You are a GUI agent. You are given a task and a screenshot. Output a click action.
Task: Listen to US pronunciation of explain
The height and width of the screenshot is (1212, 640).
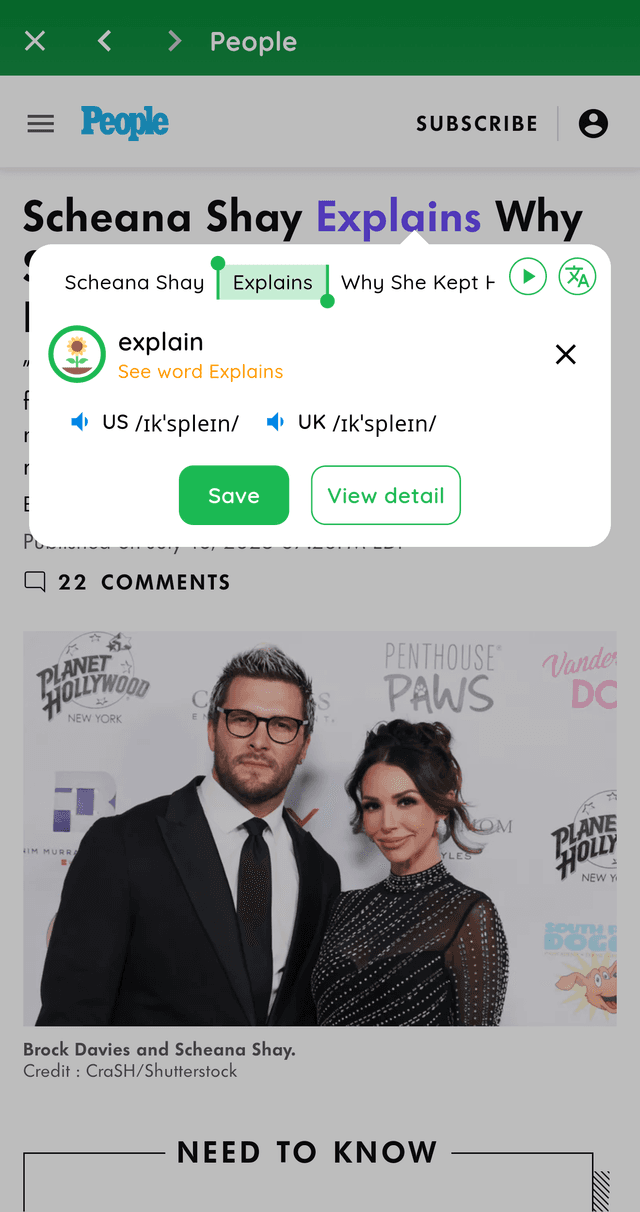[81, 423]
